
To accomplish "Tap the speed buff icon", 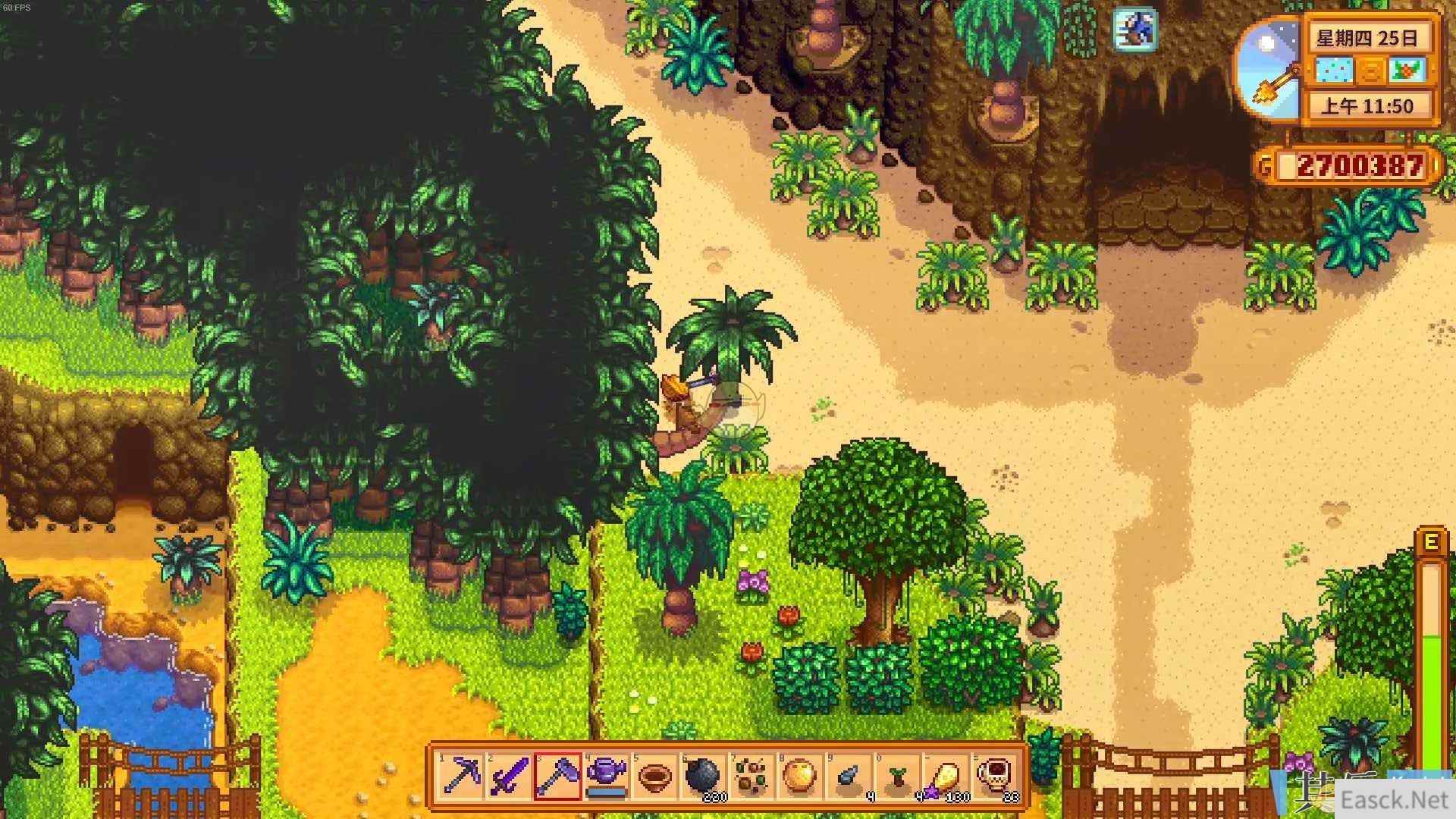I will pos(1135,31).
